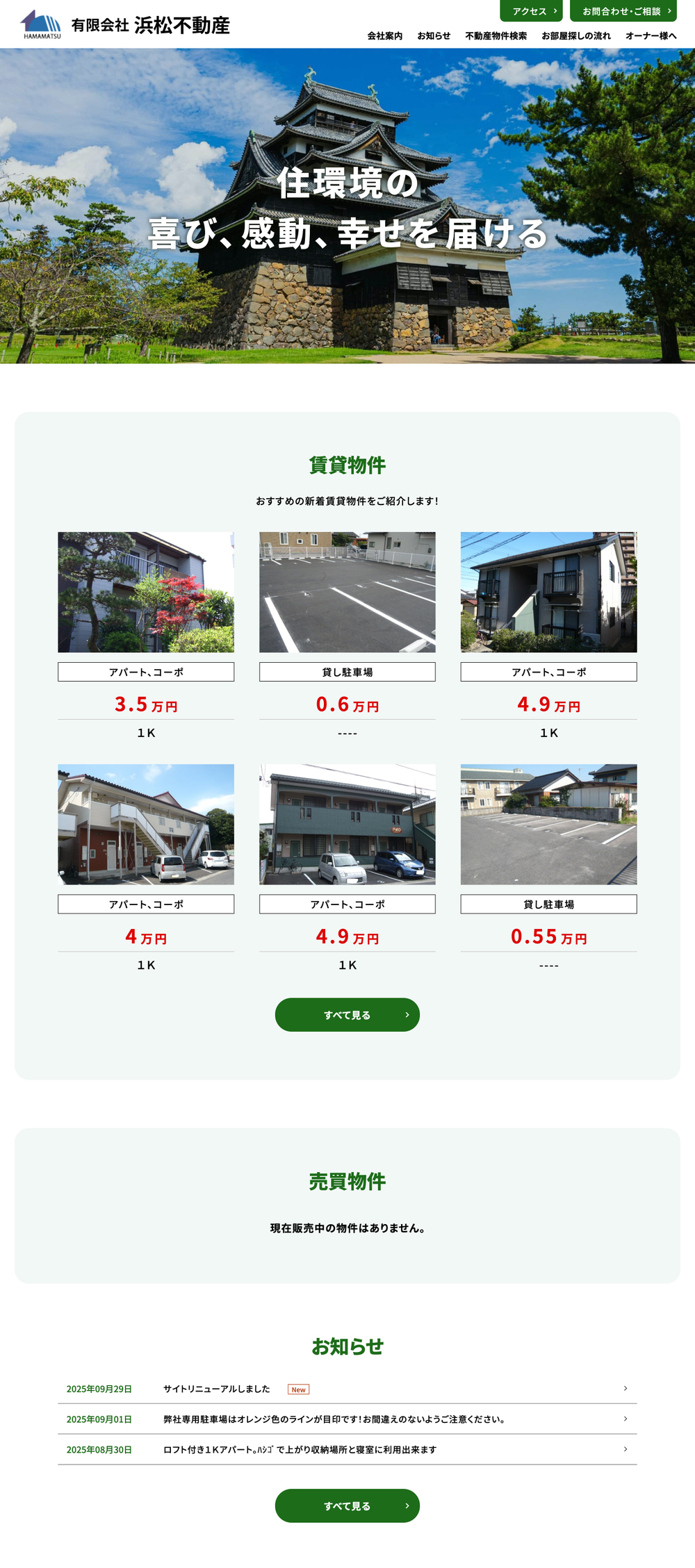Open 会社案内 in the navigation
The image size is (695, 1568).
coord(384,36)
